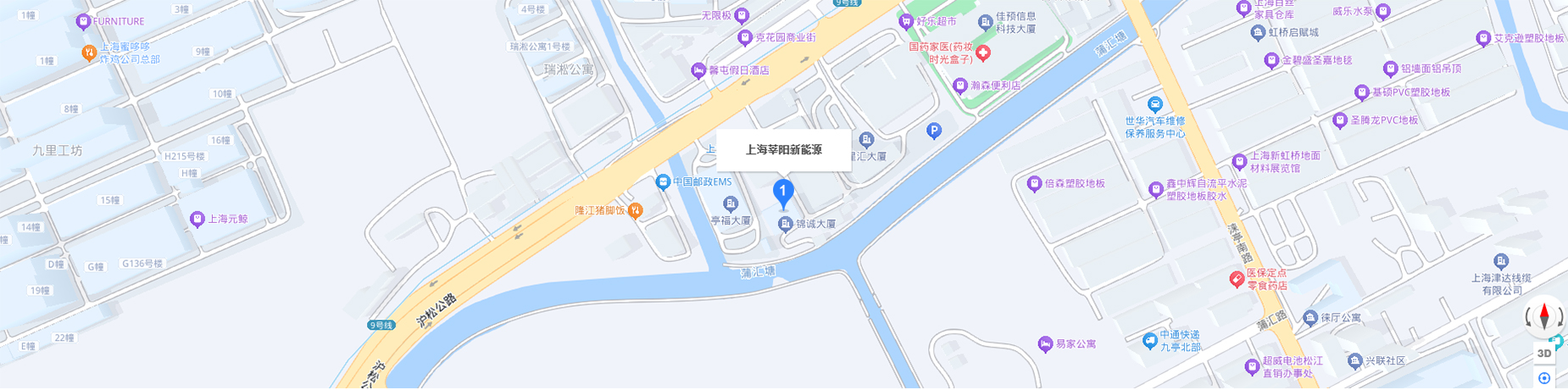Select the 倍森塑胶地板 shop marker
This screenshot has width=1568, height=390.
1034,184
